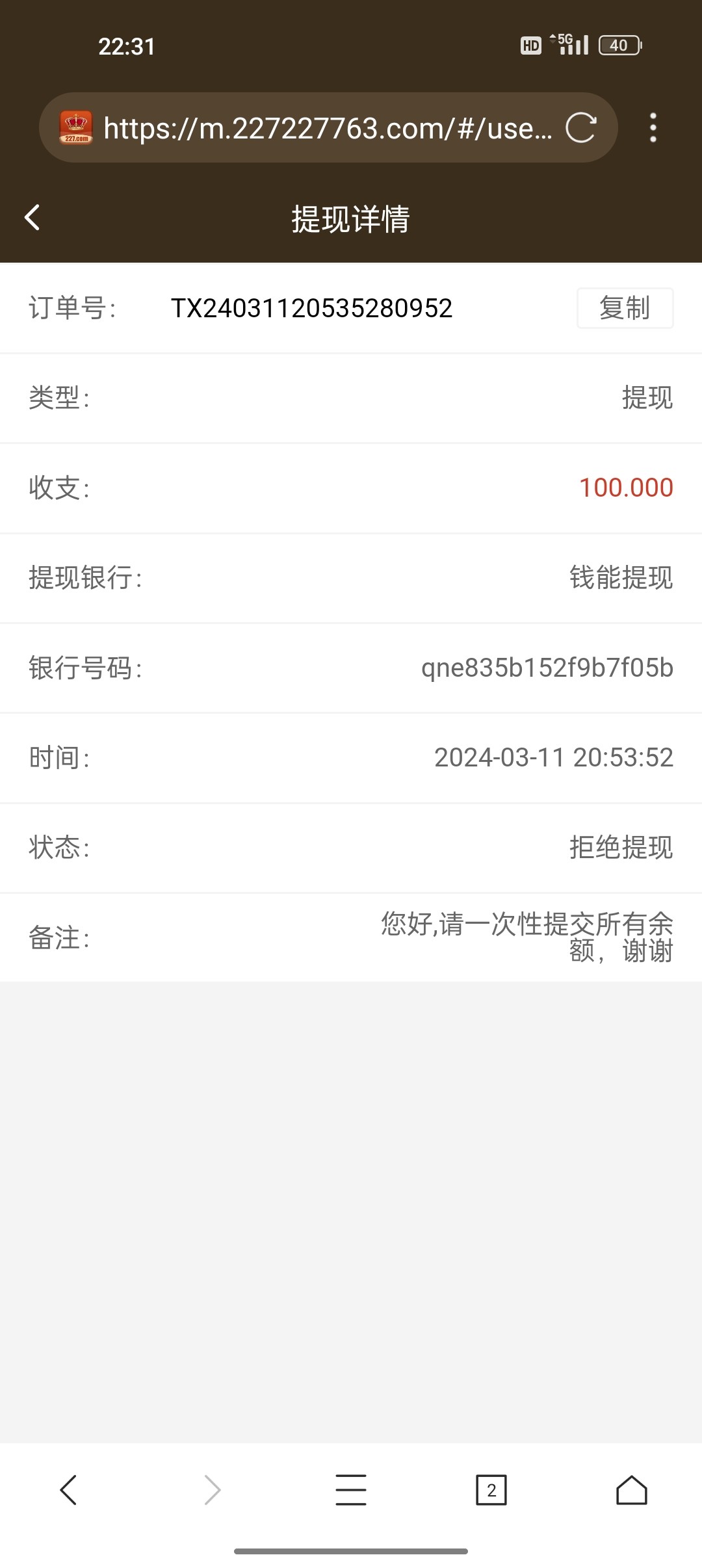The width and height of the screenshot is (702, 1568).
Task: Navigate back with browser back arrow
Action: click(68, 1489)
